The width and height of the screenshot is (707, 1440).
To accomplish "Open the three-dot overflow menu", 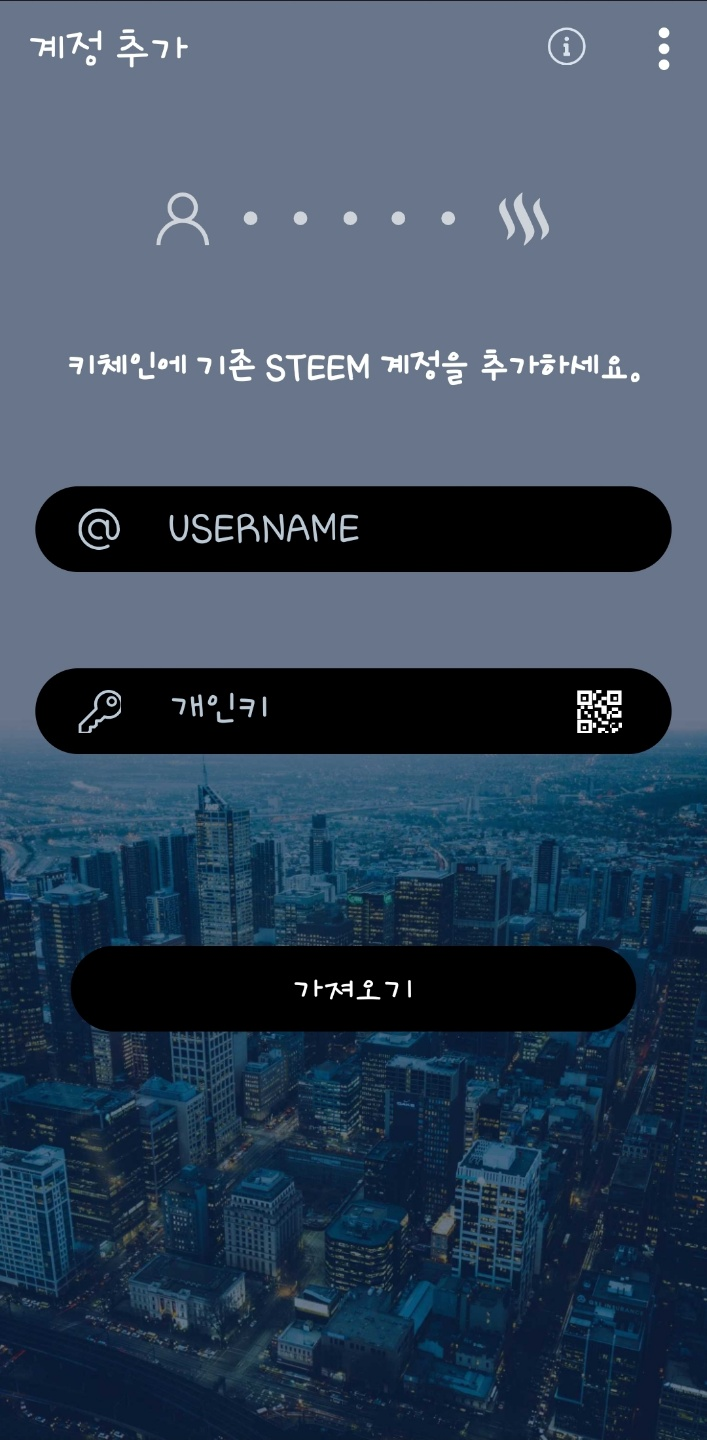I will [664, 48].
